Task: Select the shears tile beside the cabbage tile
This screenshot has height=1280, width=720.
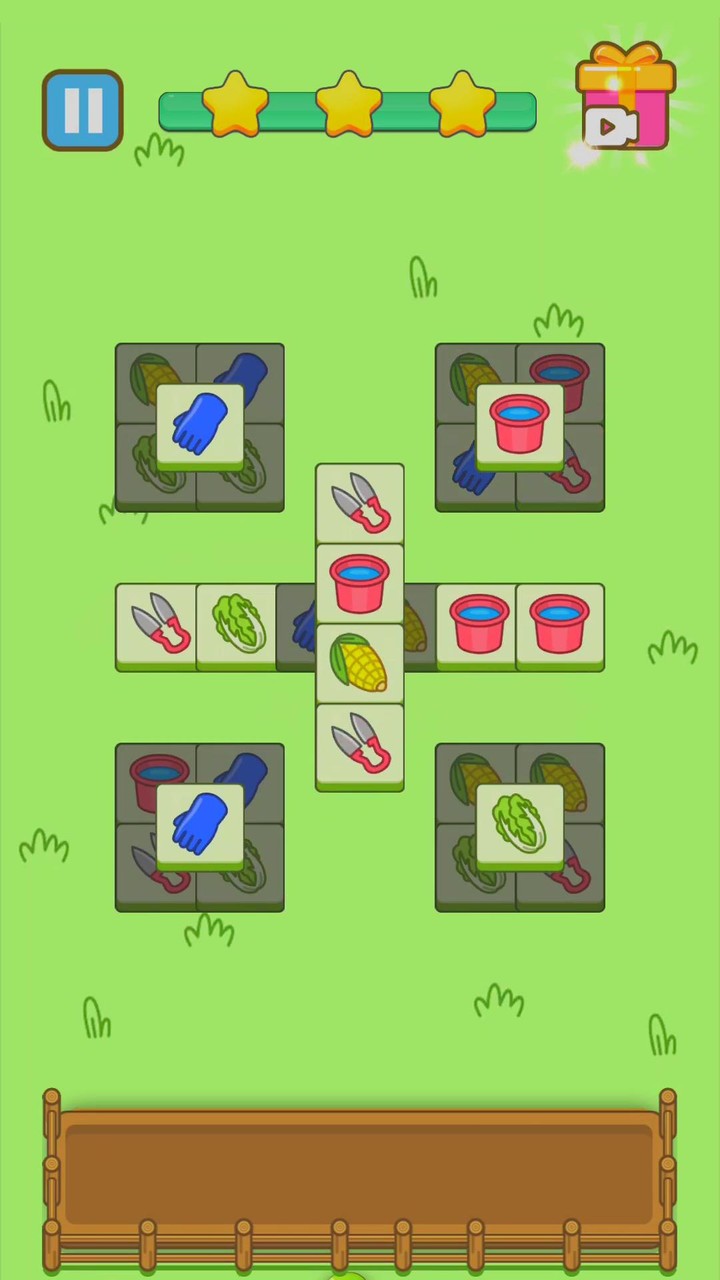Action: pos(158,624)
